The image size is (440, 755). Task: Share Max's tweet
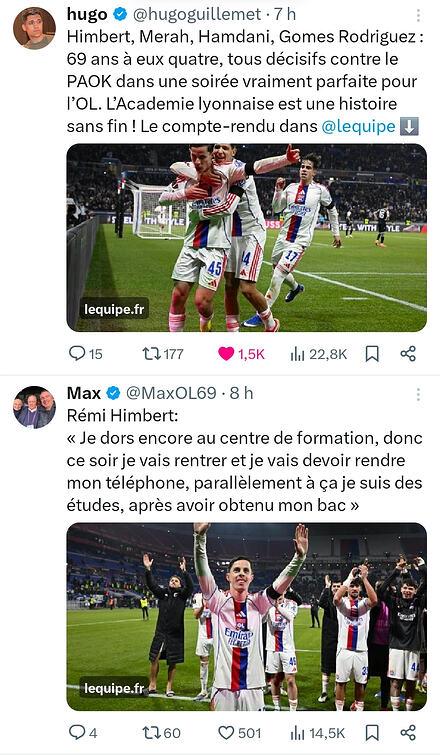tap(408, 733)
